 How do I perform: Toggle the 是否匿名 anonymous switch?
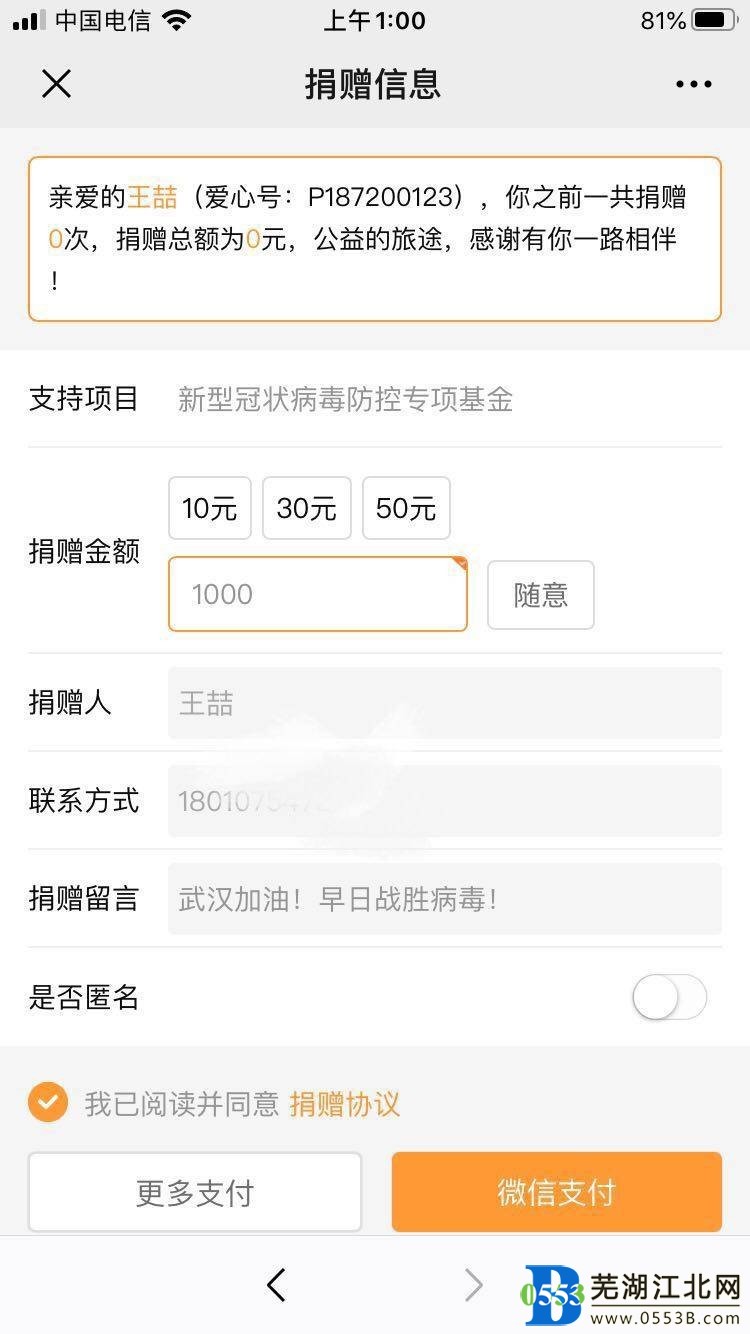pyautogui.click(x=669, y=997)
